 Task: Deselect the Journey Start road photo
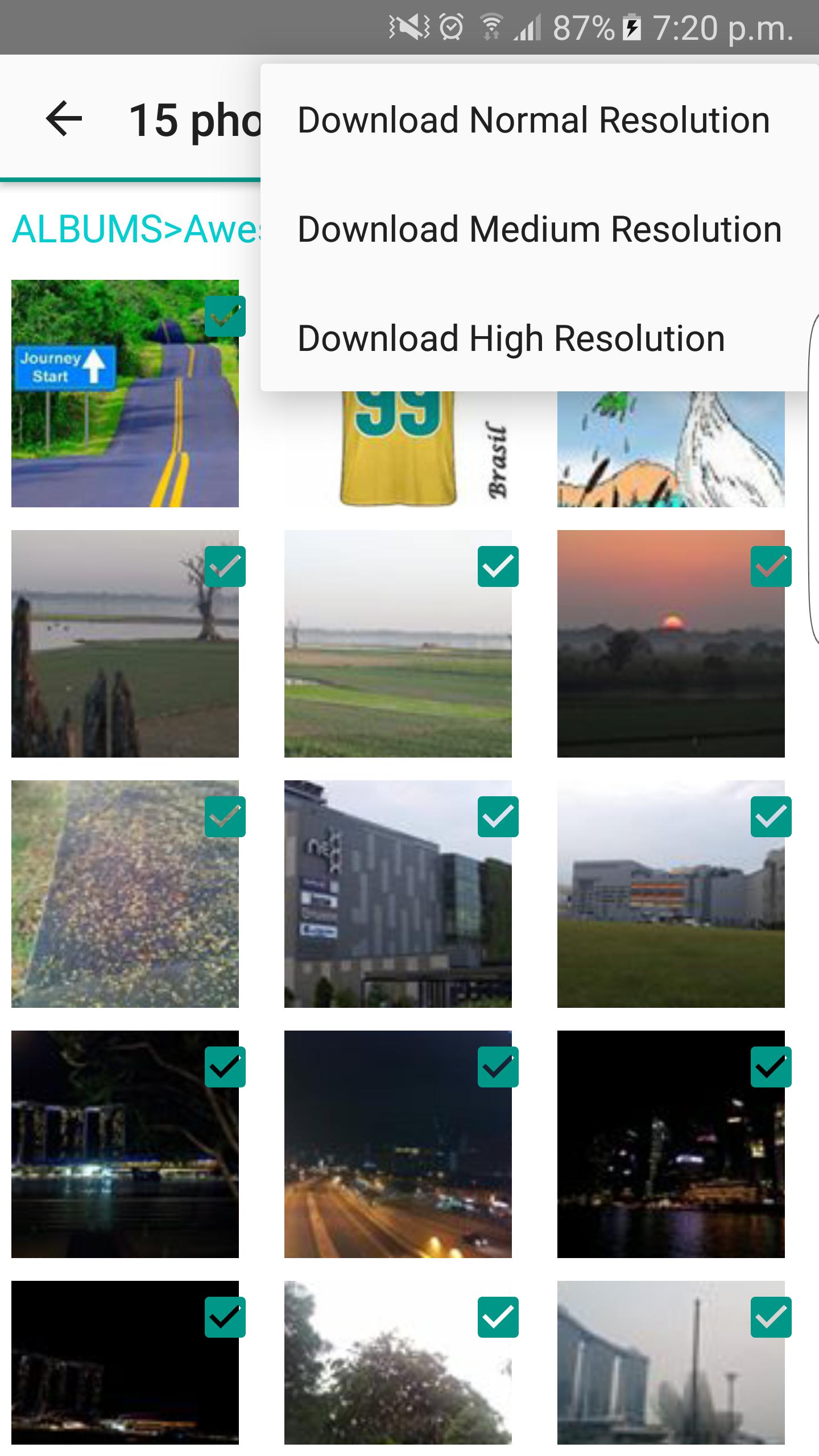225,315
